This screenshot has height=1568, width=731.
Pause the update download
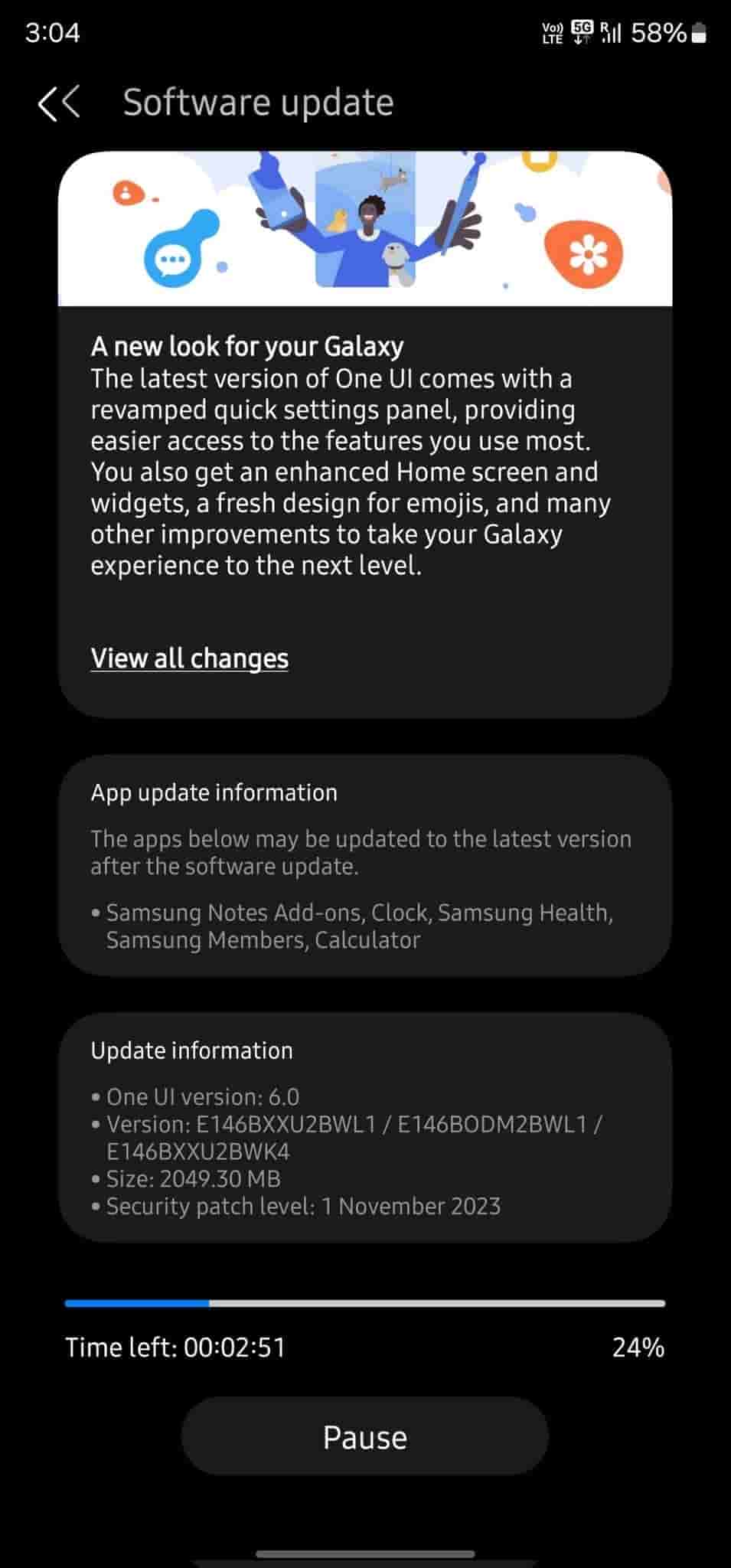364,1437
